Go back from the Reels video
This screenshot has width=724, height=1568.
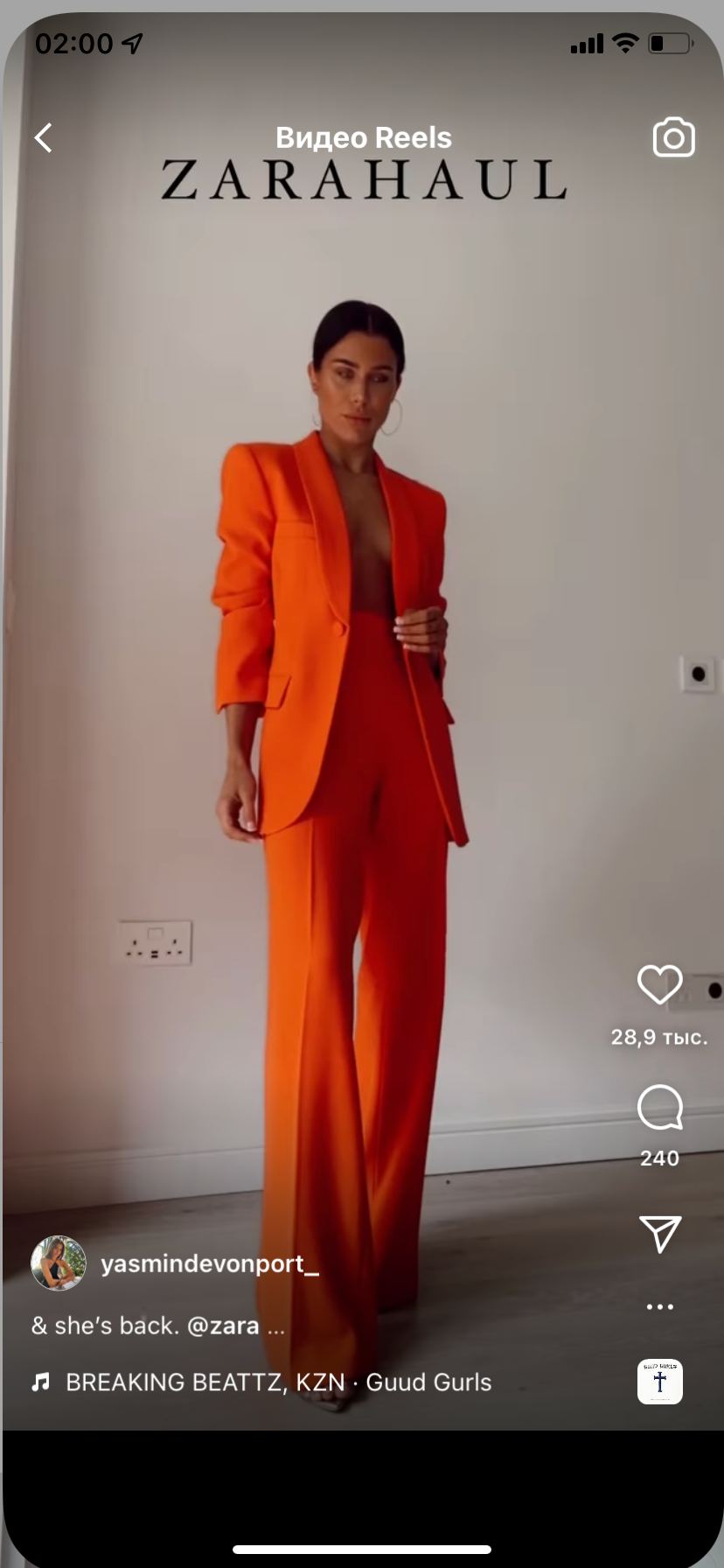pos(44,138)
